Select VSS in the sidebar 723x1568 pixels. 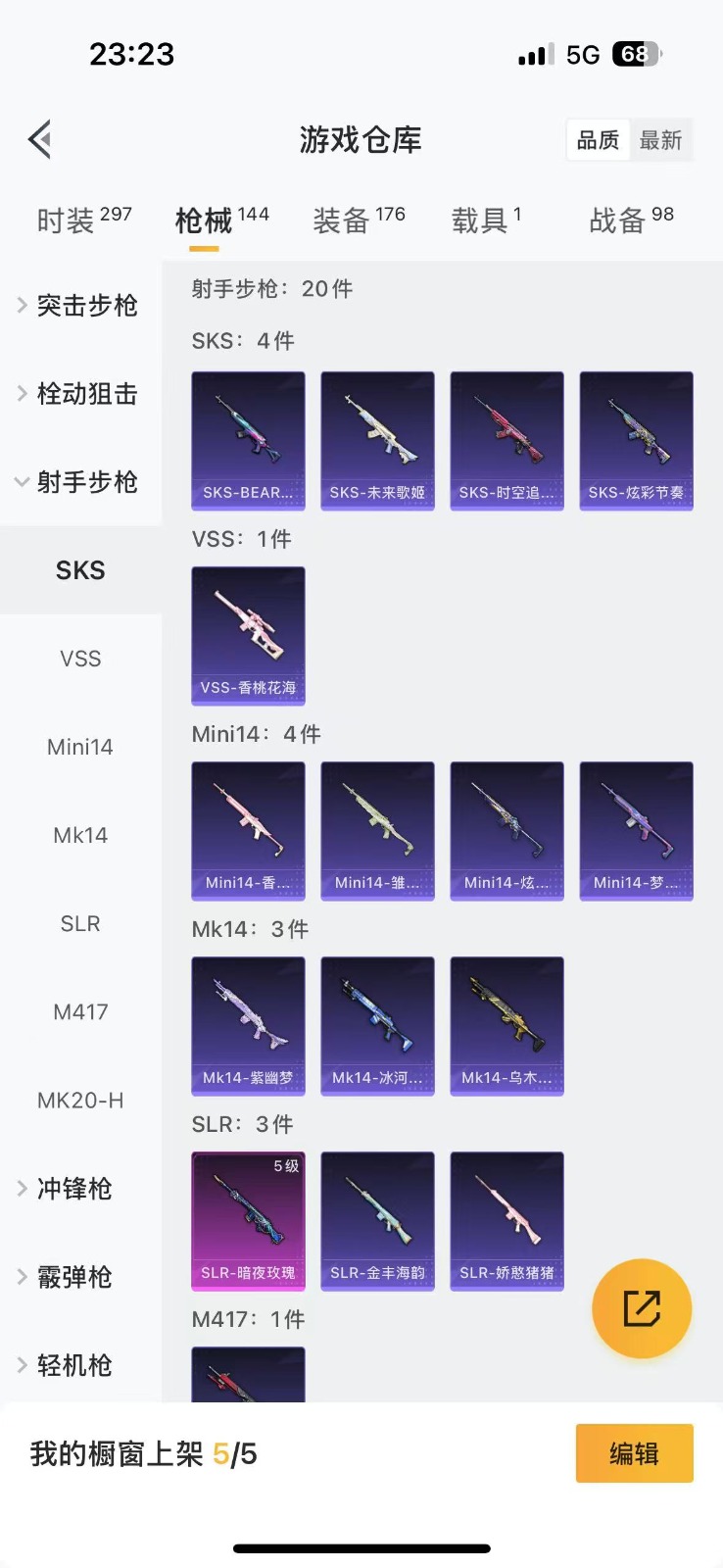[80, 659]
